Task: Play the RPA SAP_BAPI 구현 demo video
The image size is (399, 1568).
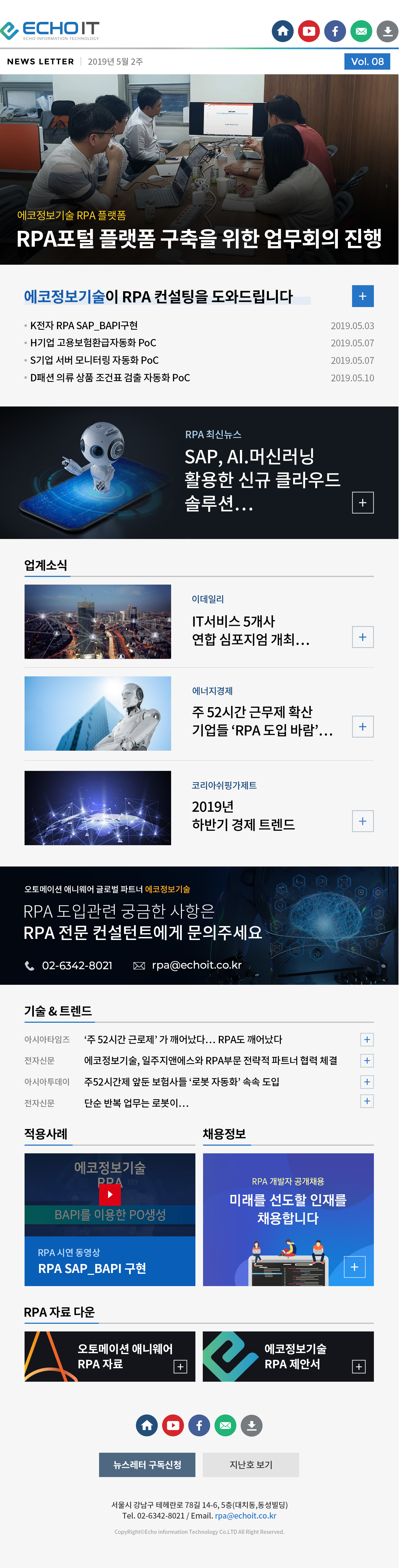Action: coord(109,1194)
